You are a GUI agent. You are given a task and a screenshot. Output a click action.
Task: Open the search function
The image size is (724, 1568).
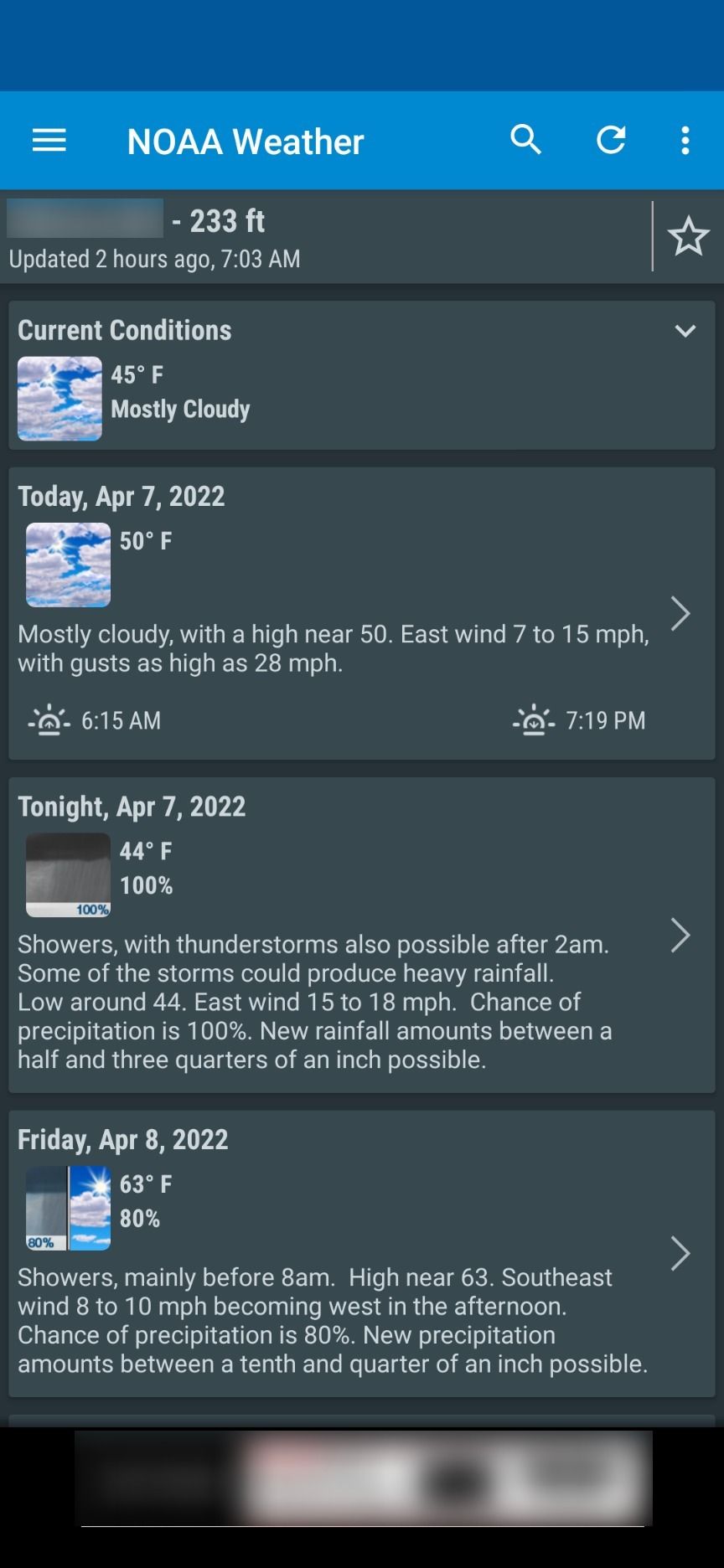(526, 140)
